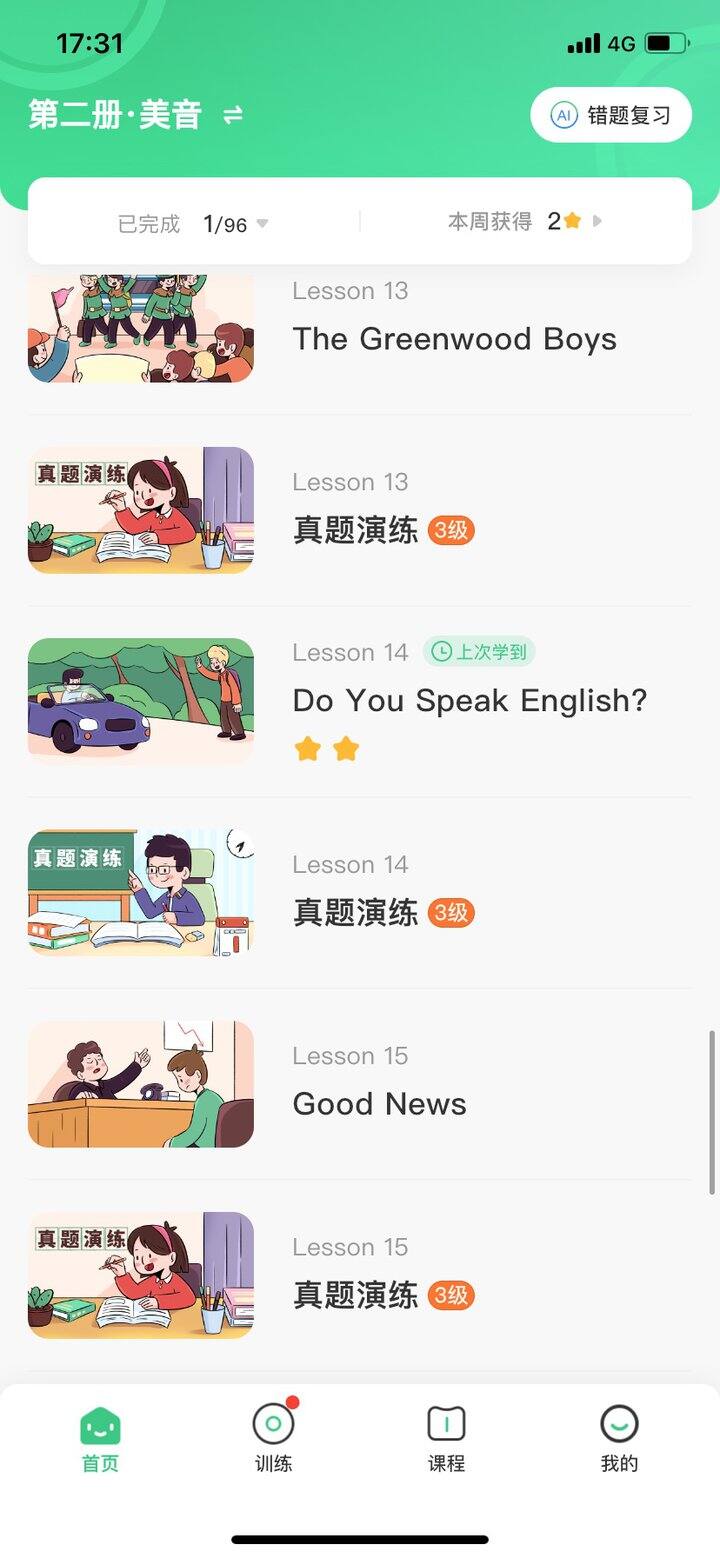720x1558 pixels.
Task: Open the 我的 profile tab
Action: coord(619,1439)
